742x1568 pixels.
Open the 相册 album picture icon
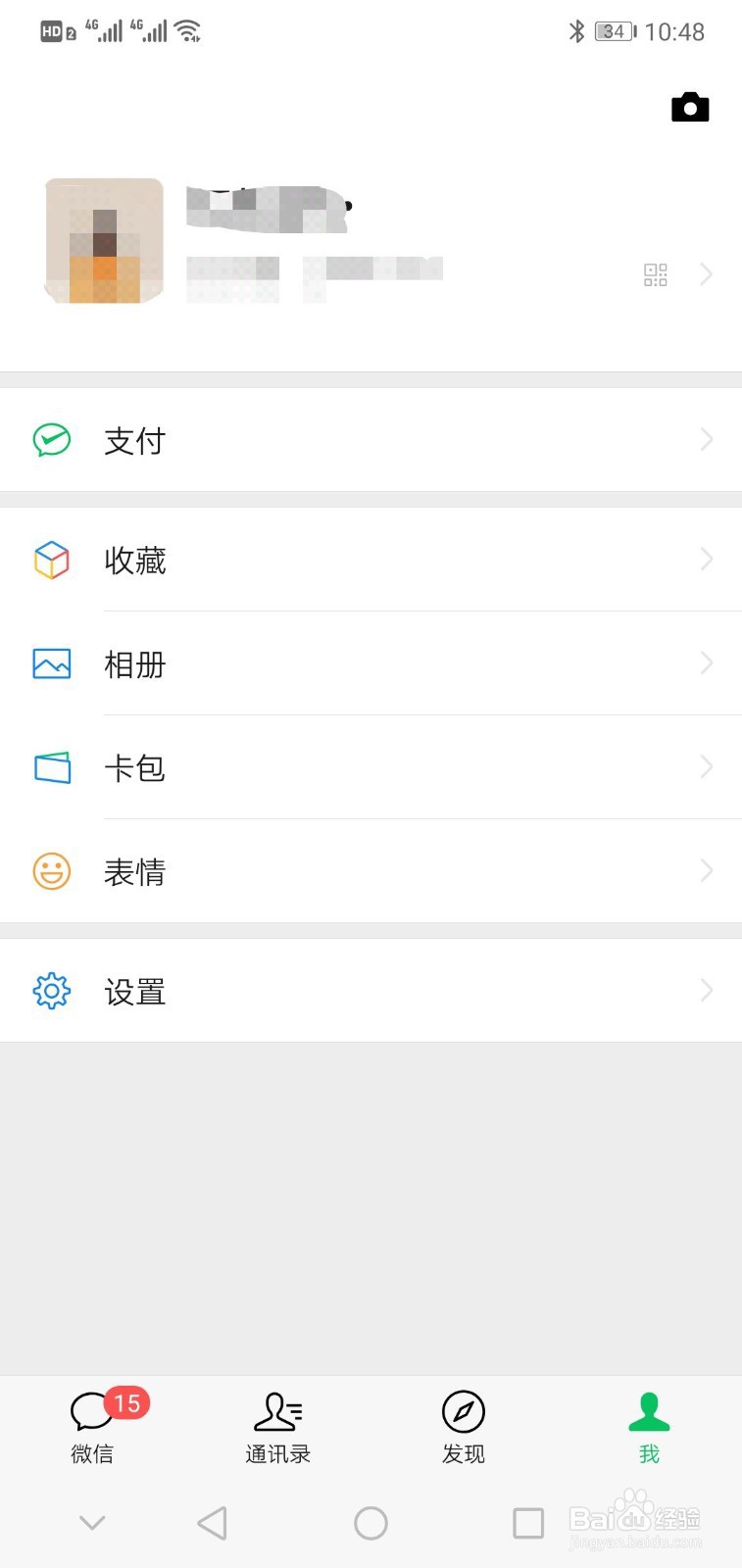click(51, 663)
